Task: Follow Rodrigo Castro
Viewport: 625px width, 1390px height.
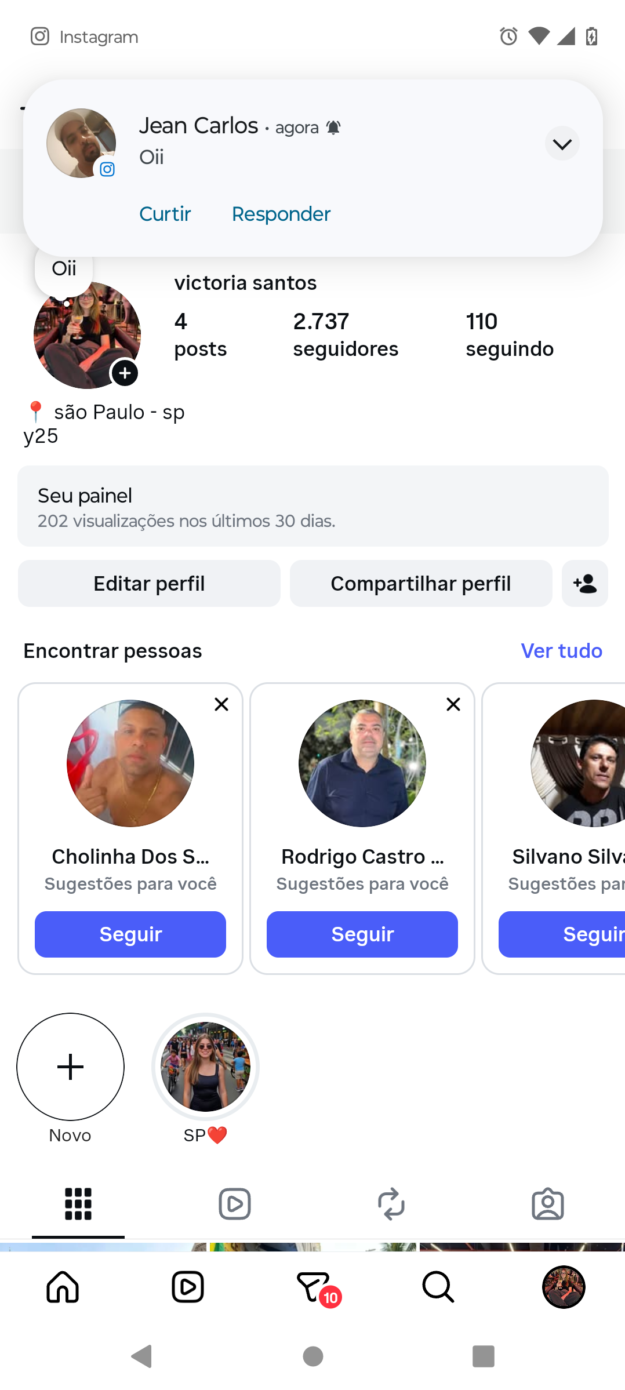Action: click(362, 934)
